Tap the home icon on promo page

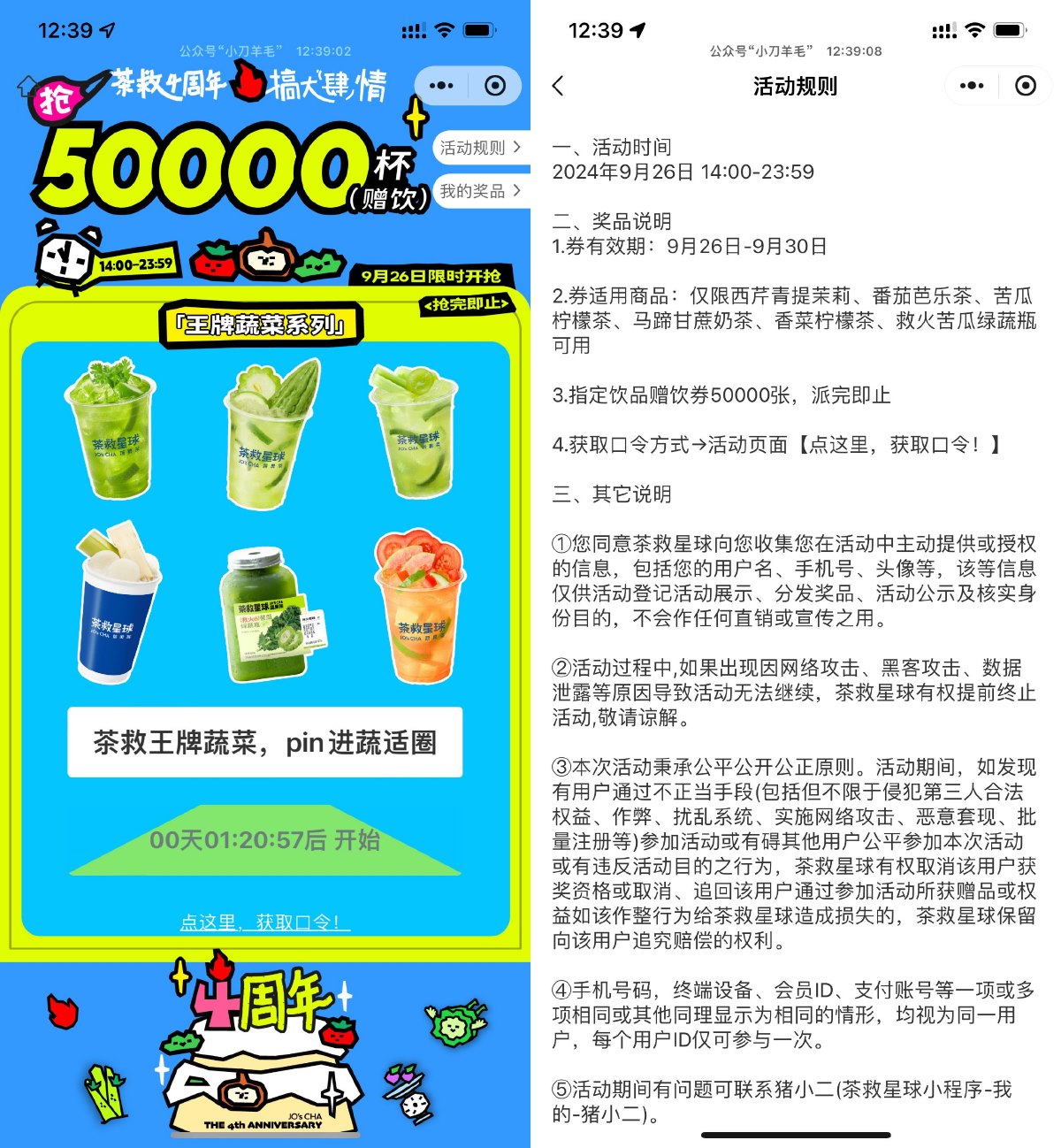(27, 86)
